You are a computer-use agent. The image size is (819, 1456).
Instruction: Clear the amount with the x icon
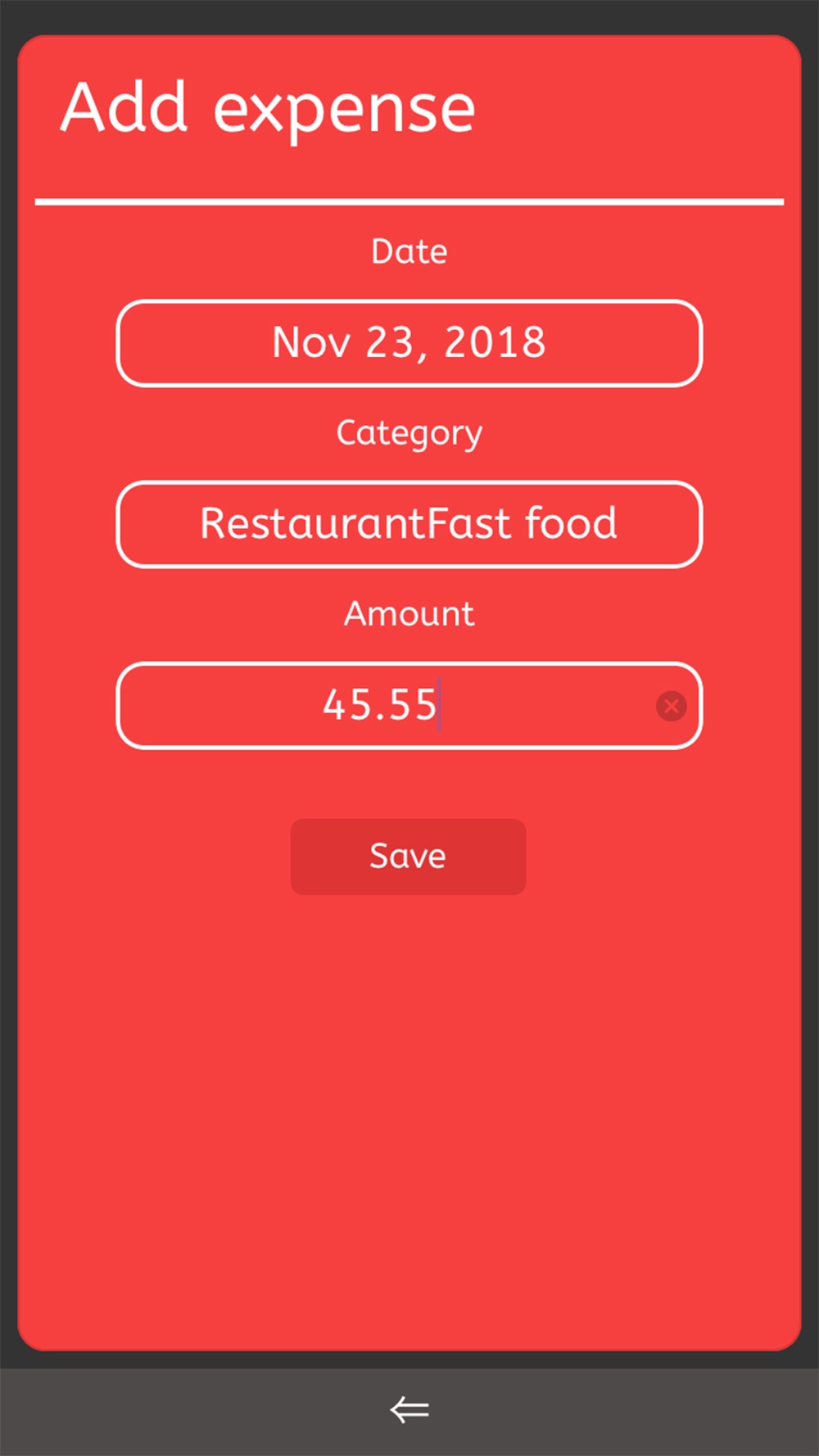(x=671, y=706)
